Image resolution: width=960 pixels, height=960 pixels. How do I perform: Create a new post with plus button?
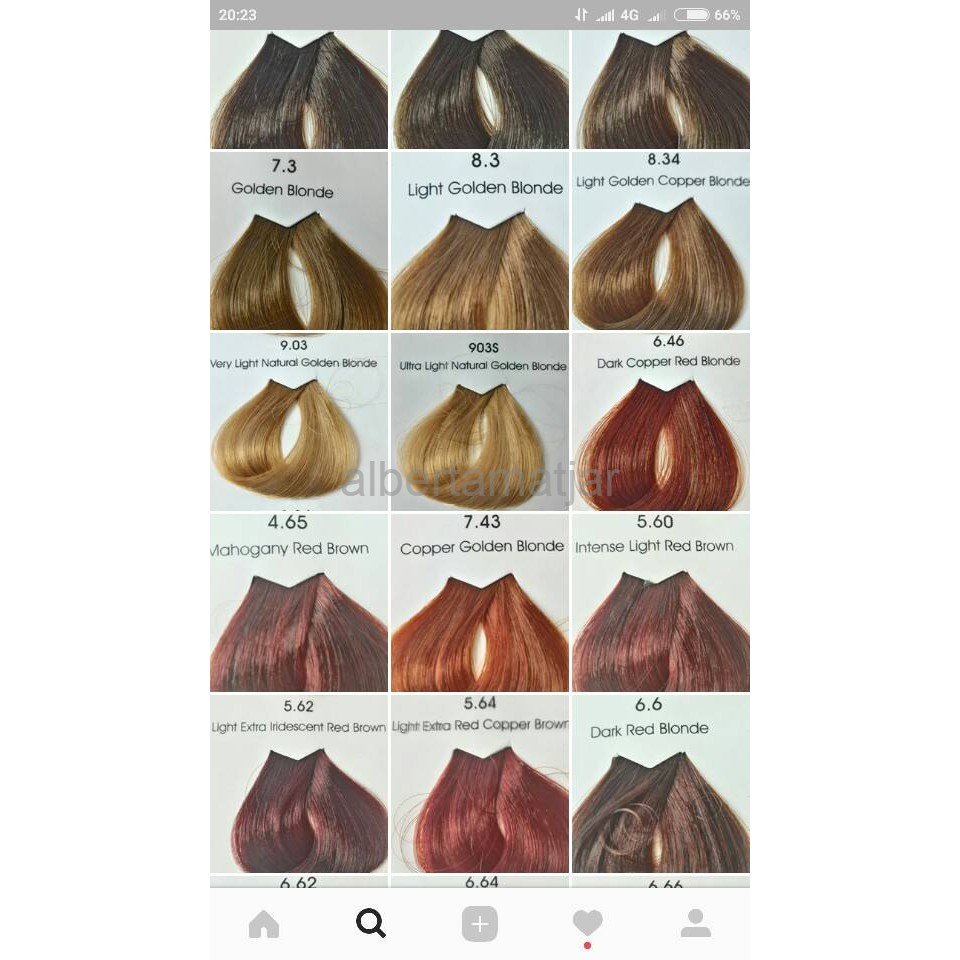click(x=479, y=924)
